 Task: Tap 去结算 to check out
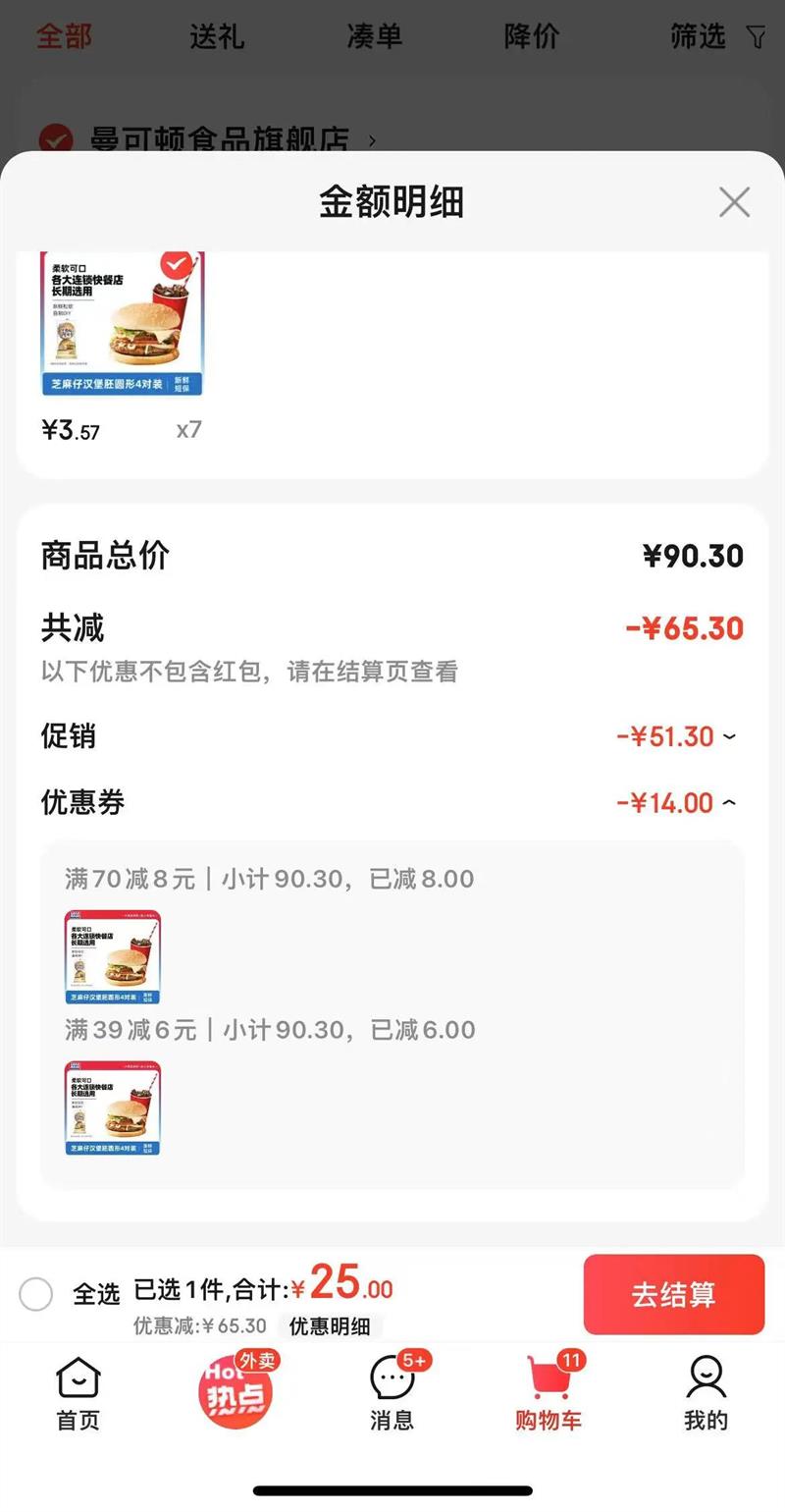coord(674,1294)
